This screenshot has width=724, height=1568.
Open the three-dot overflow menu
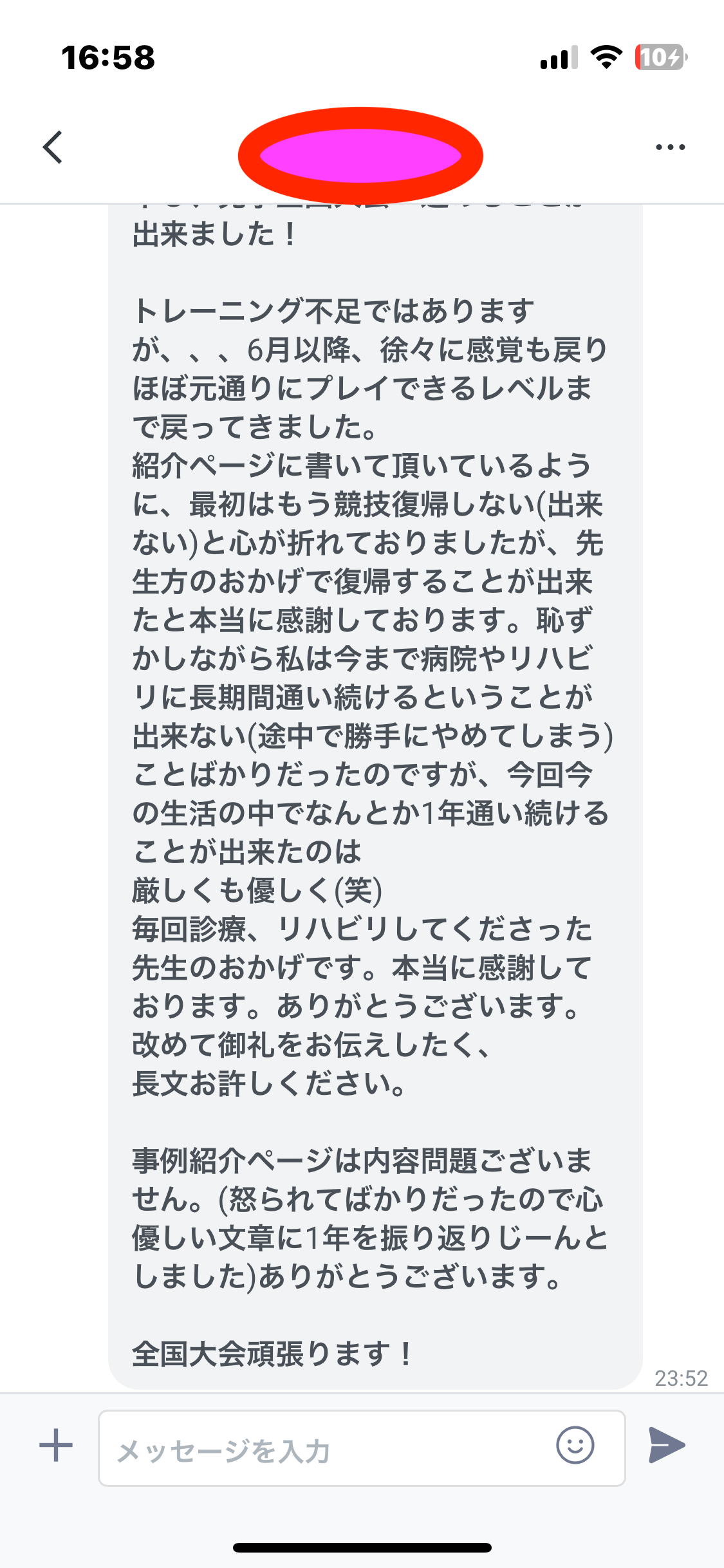click(670, 147)
